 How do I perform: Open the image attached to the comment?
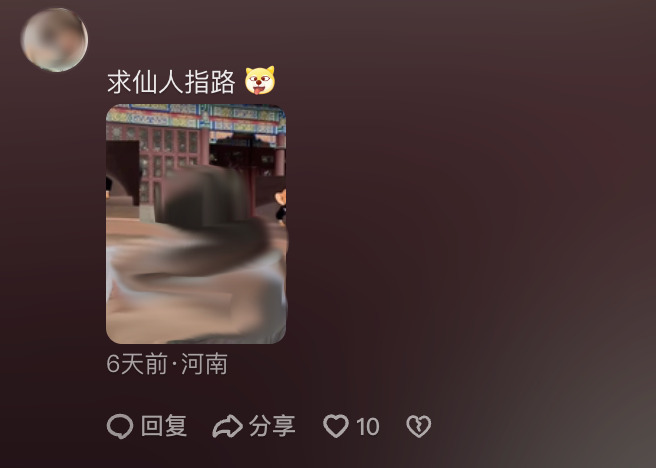click(x=196, y=224)
